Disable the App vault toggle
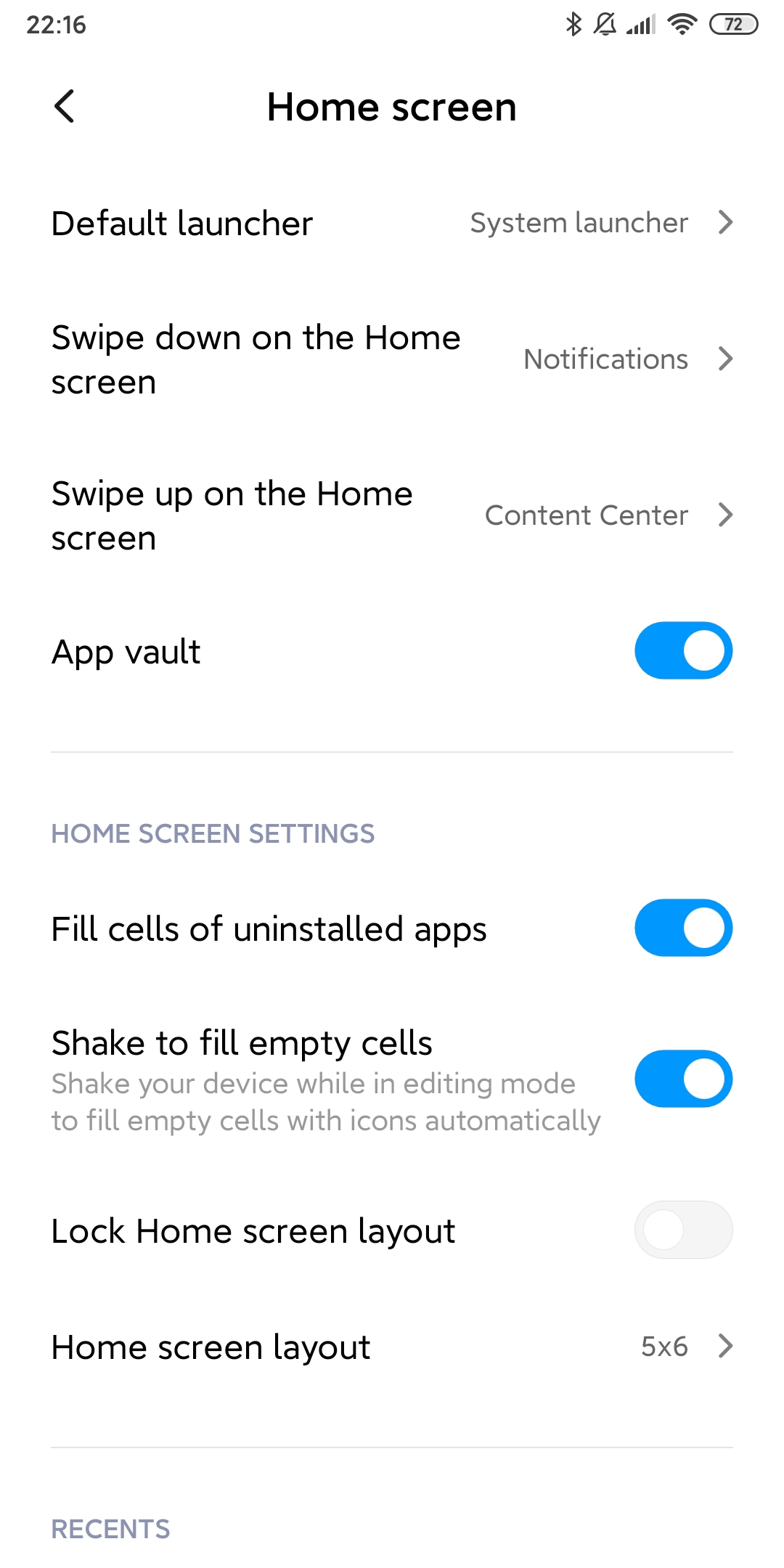This screenshot has width=784, height=1568. [x=683, y=650]
